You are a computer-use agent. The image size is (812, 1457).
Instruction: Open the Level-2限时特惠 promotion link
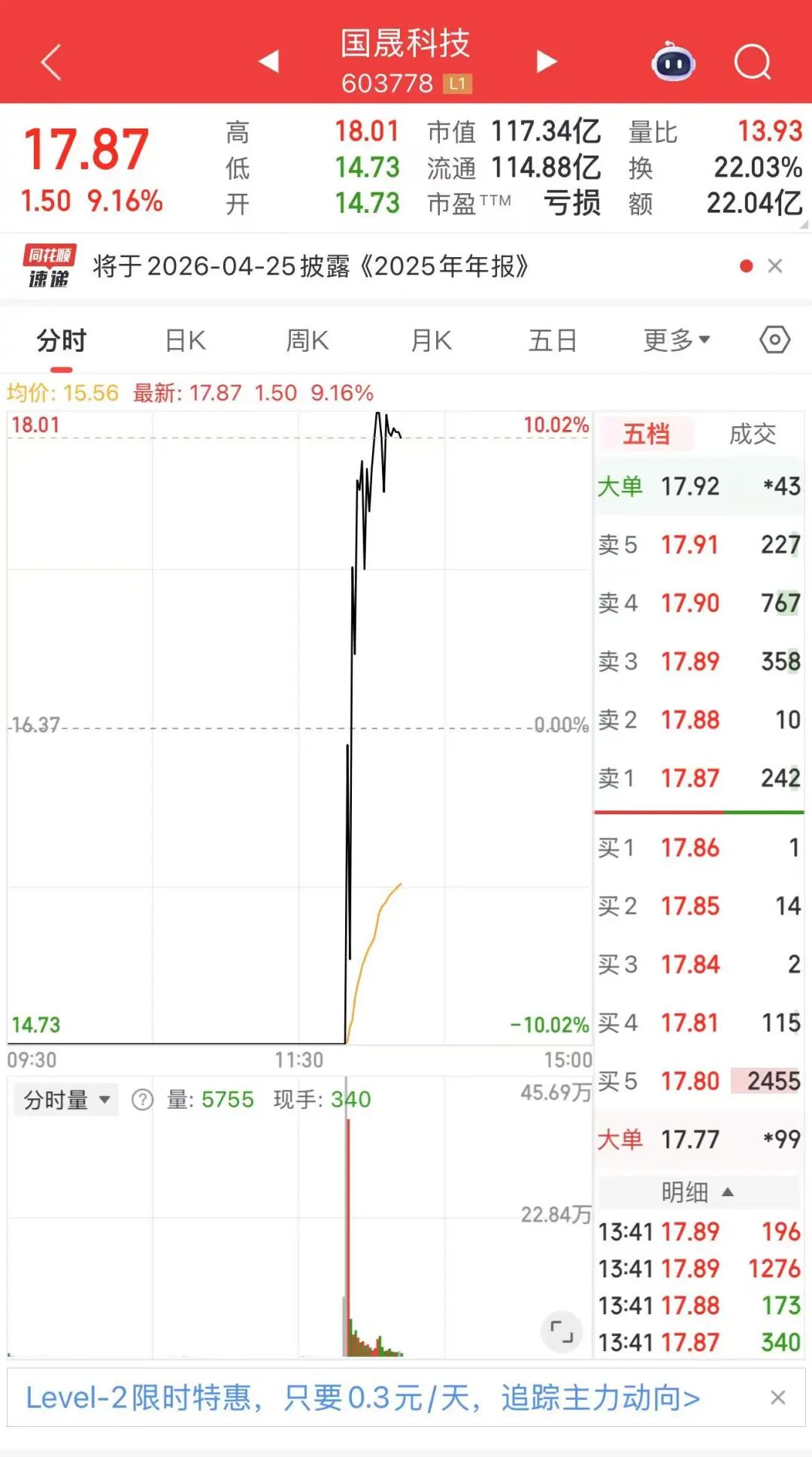pyautogui.click(x=362, y=1398)
